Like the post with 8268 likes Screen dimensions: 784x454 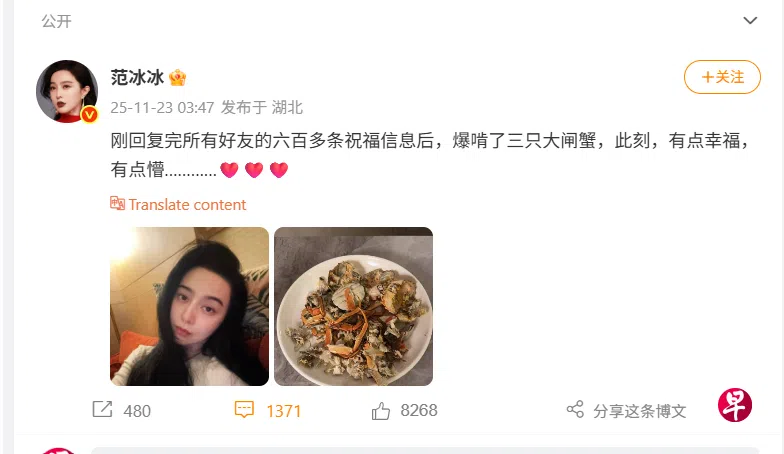404,410
